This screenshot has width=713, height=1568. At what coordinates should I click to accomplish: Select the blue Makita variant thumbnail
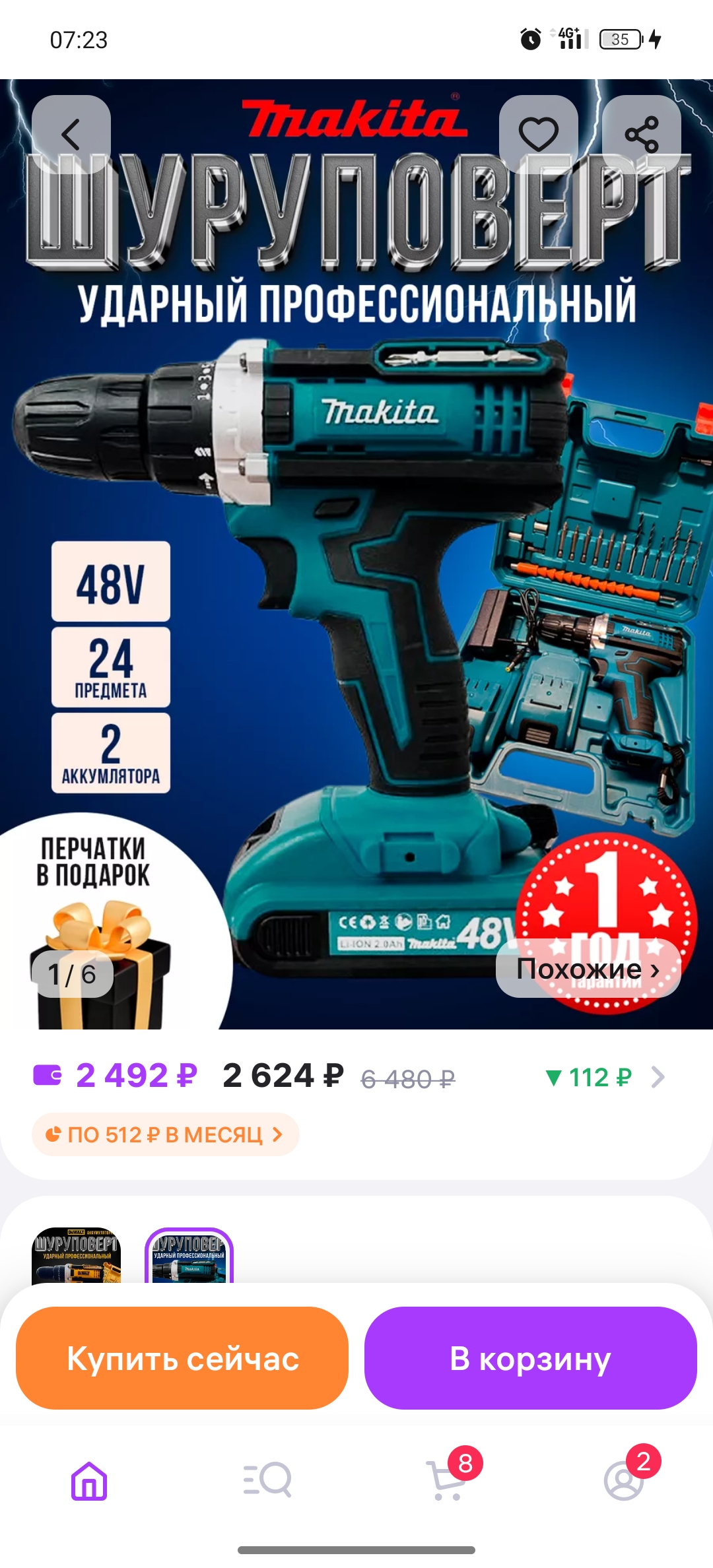[189, 1255]
